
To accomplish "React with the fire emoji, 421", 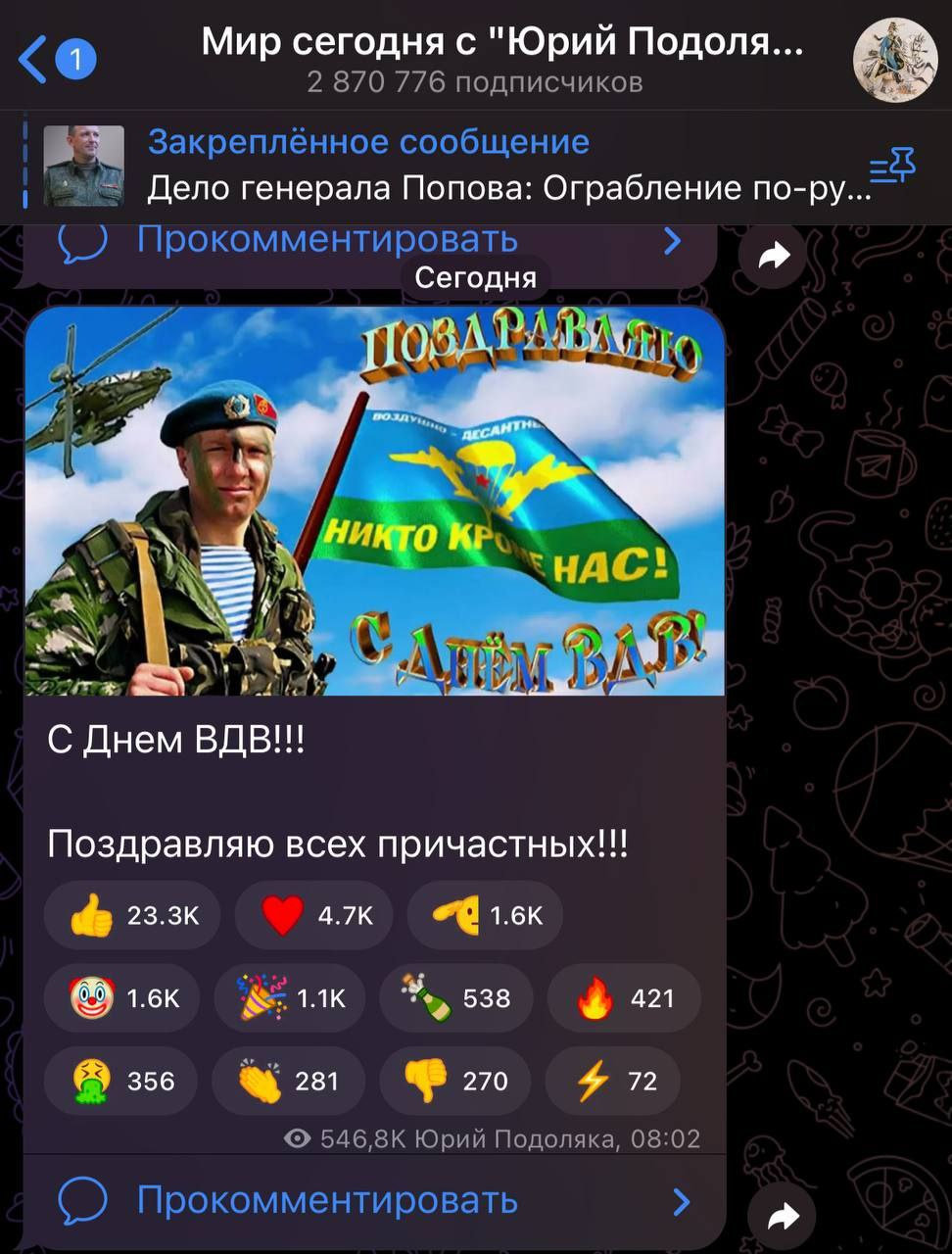I will (624, 998).
